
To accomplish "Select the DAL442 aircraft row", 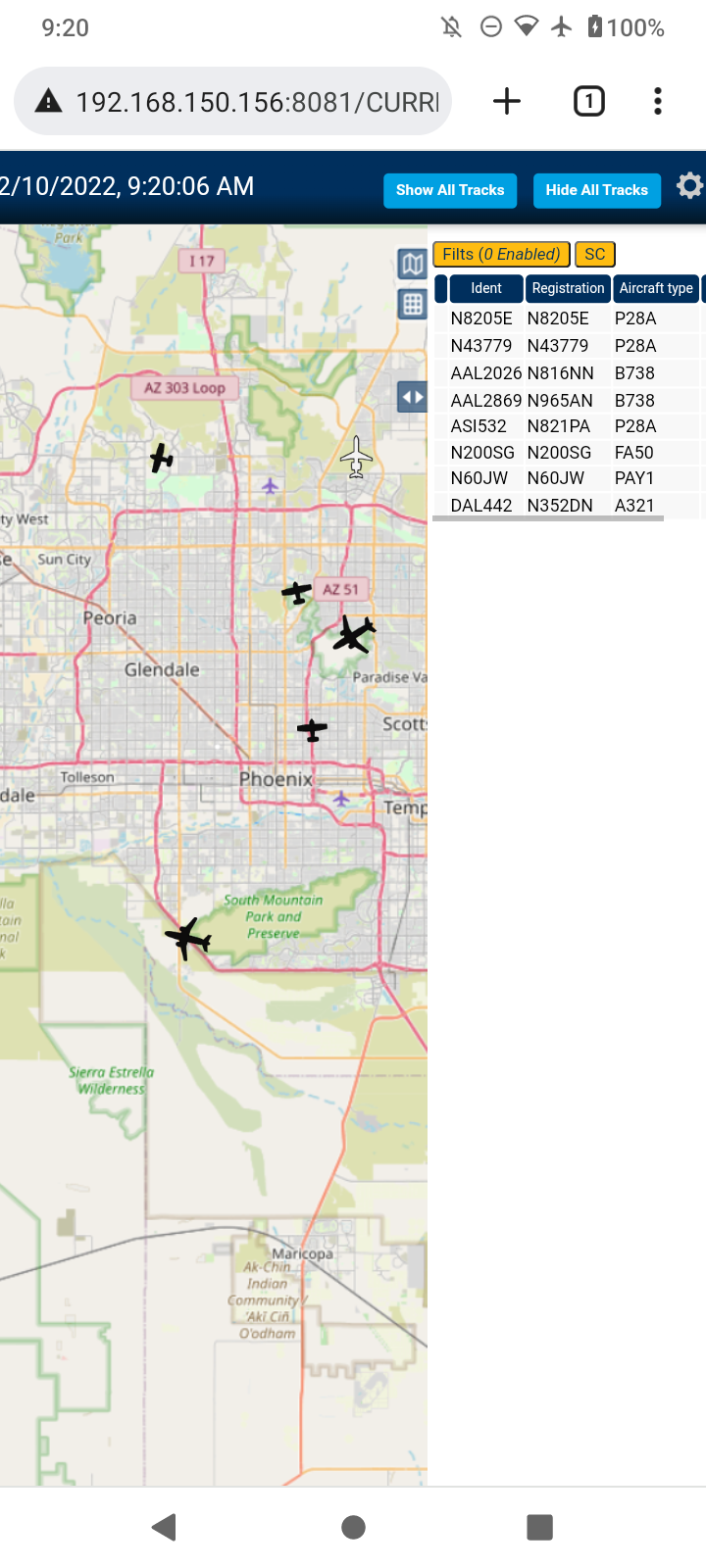I will click(x=569, y=505).
